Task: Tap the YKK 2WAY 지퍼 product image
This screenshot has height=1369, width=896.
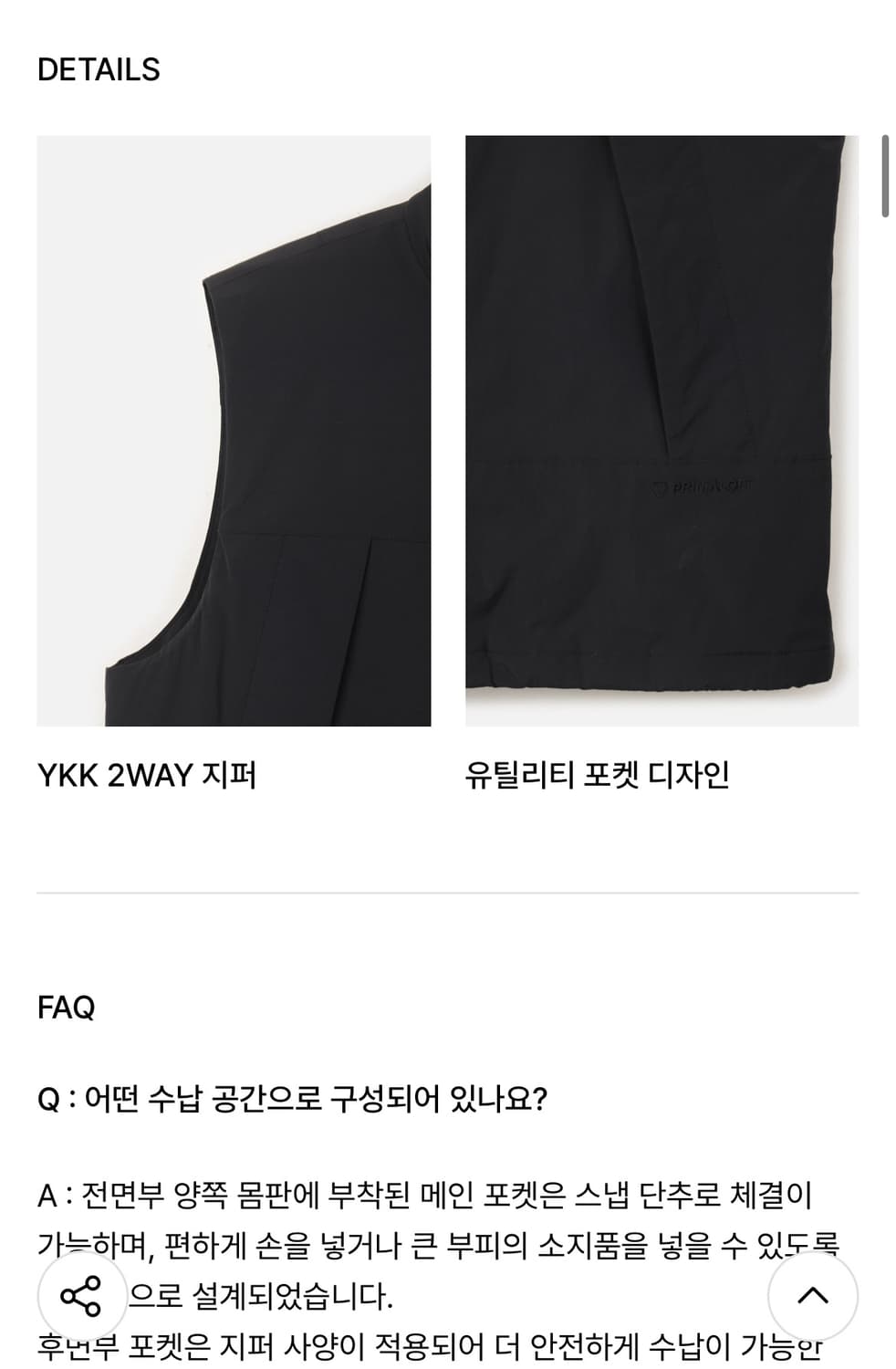Action: (235, 429)
